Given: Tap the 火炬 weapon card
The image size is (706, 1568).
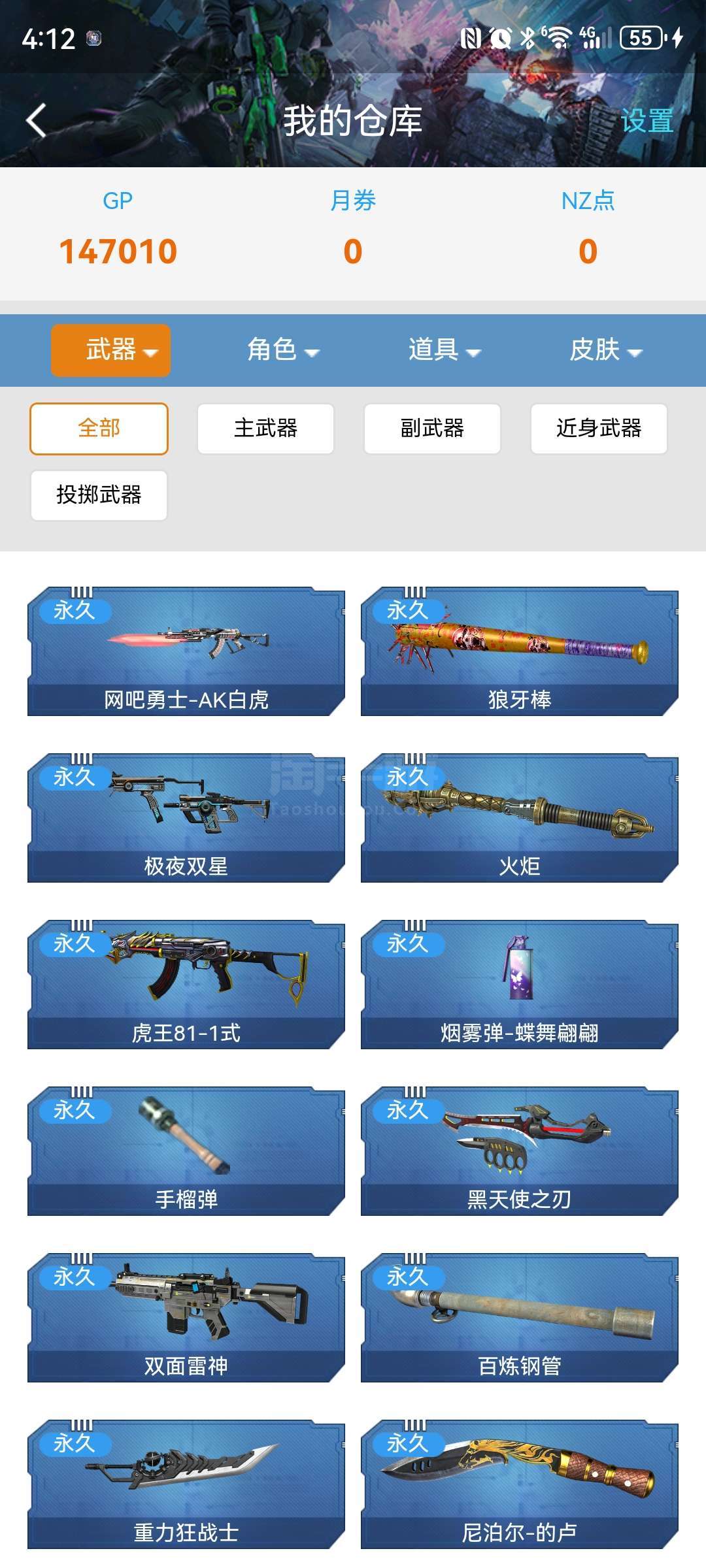Looking at the screenshot, I should pyautogui.click(x=520, y=818).
